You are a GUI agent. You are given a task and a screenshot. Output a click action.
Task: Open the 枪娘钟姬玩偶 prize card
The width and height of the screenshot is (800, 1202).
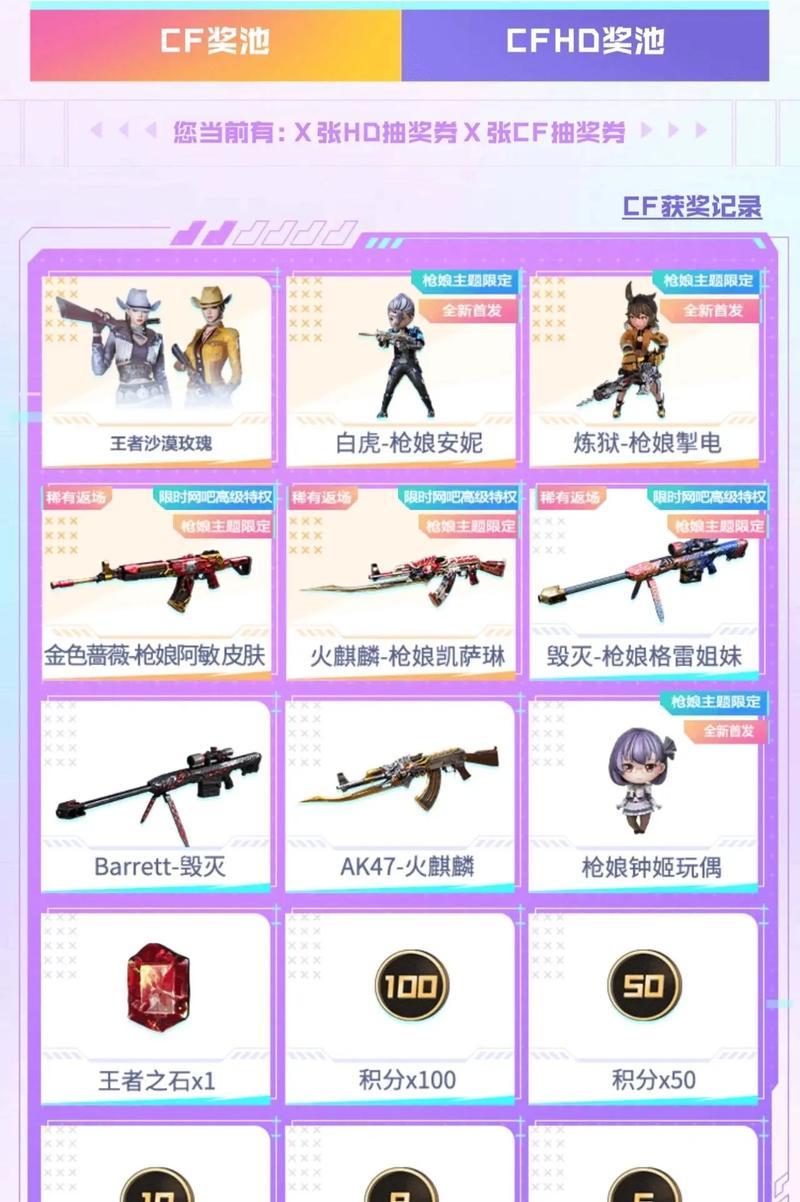[x=645, y=795]
